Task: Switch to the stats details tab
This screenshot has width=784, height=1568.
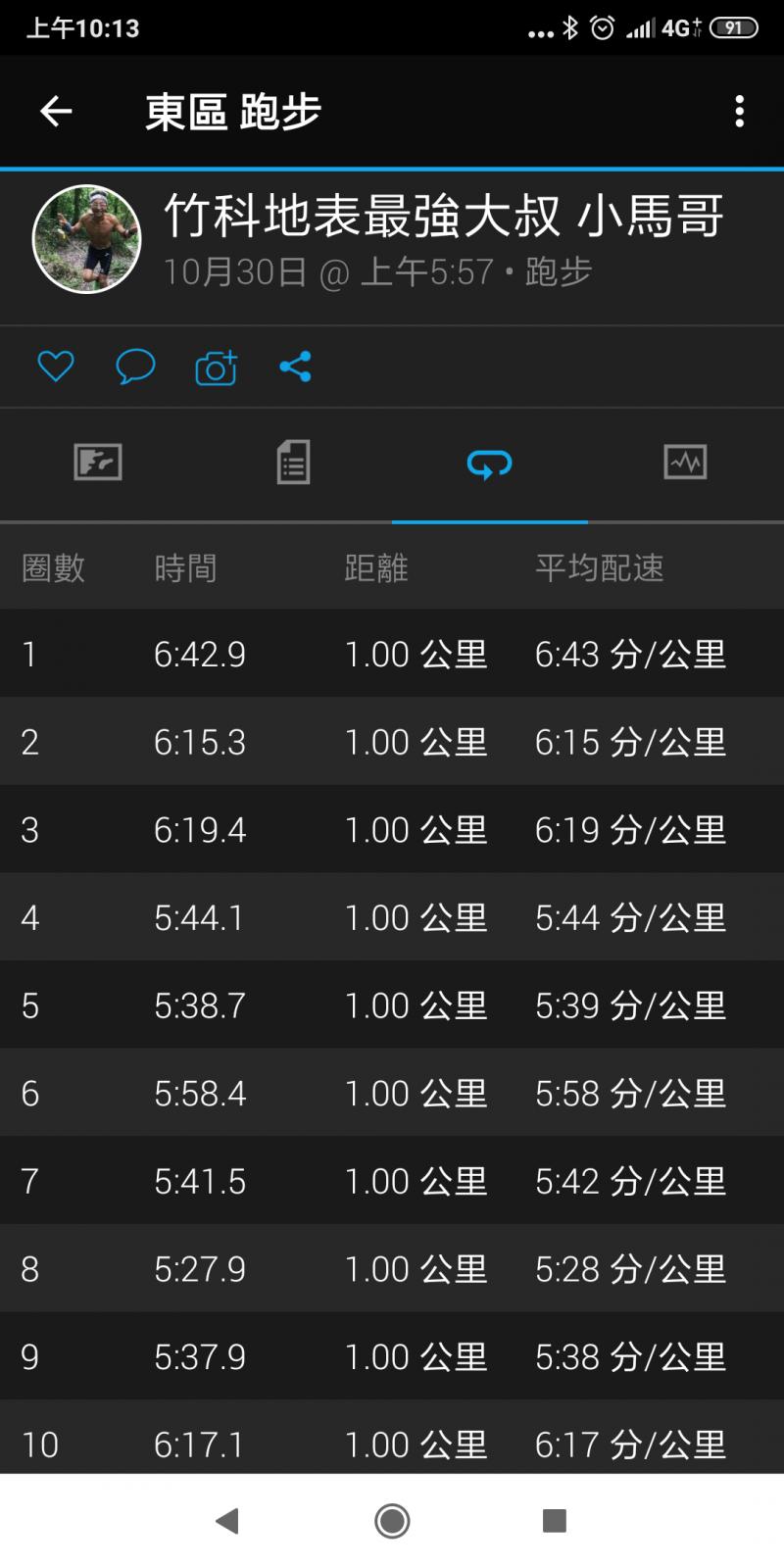Action: point(293,462)
